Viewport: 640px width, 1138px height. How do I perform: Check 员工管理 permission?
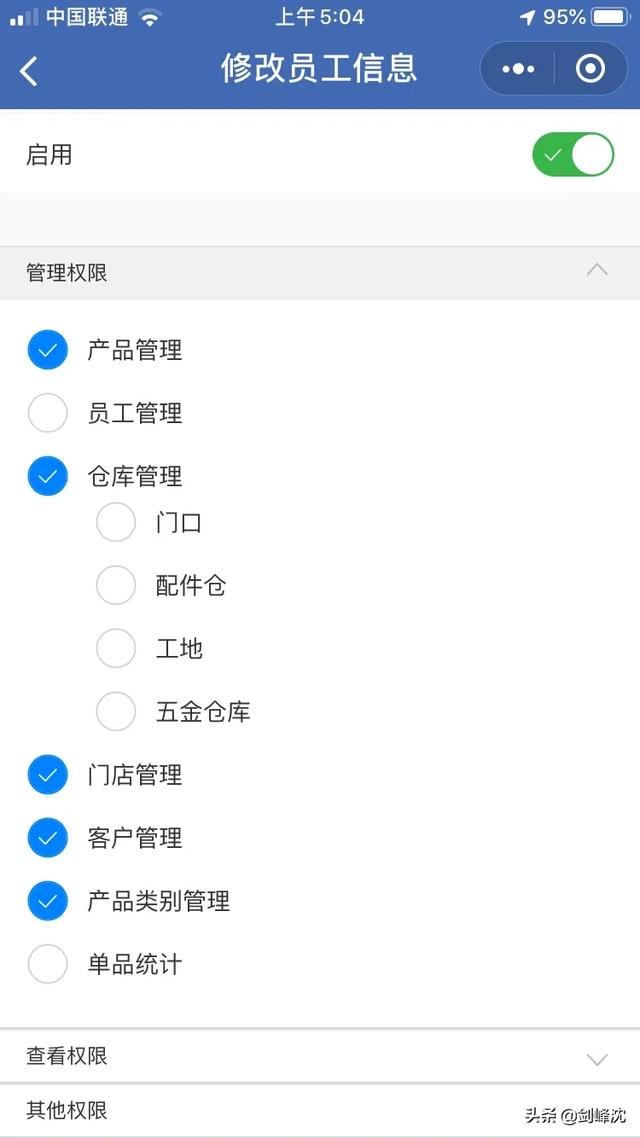click(x=47, y=413)
